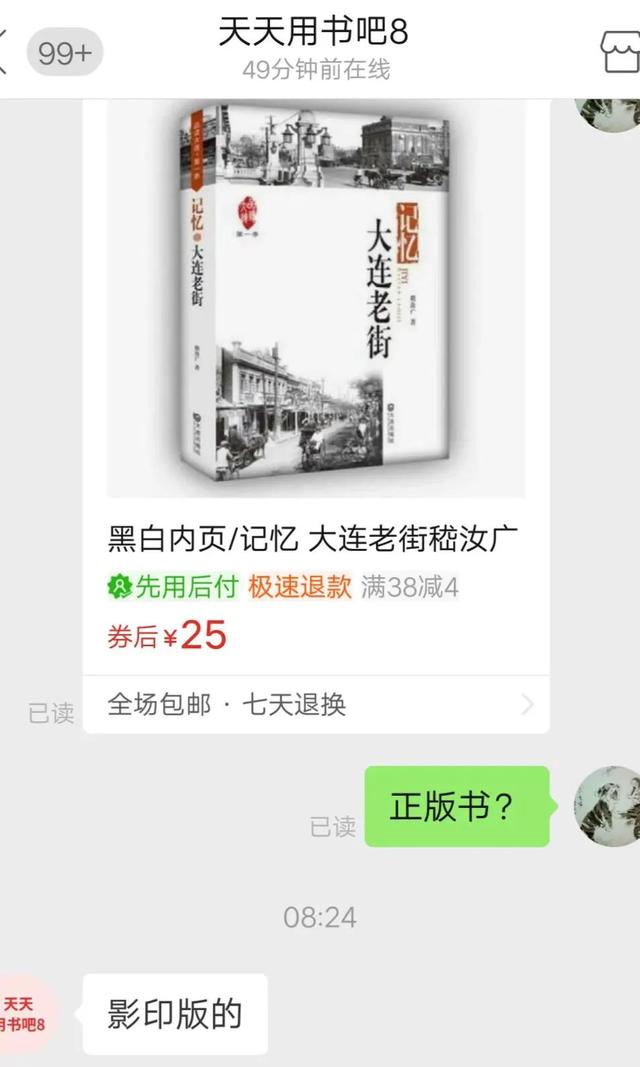Tap my avatar beside 正版书？ message
Image resolution: width=640 pixels, height=1067 pixels.
[x=608, y=806]
